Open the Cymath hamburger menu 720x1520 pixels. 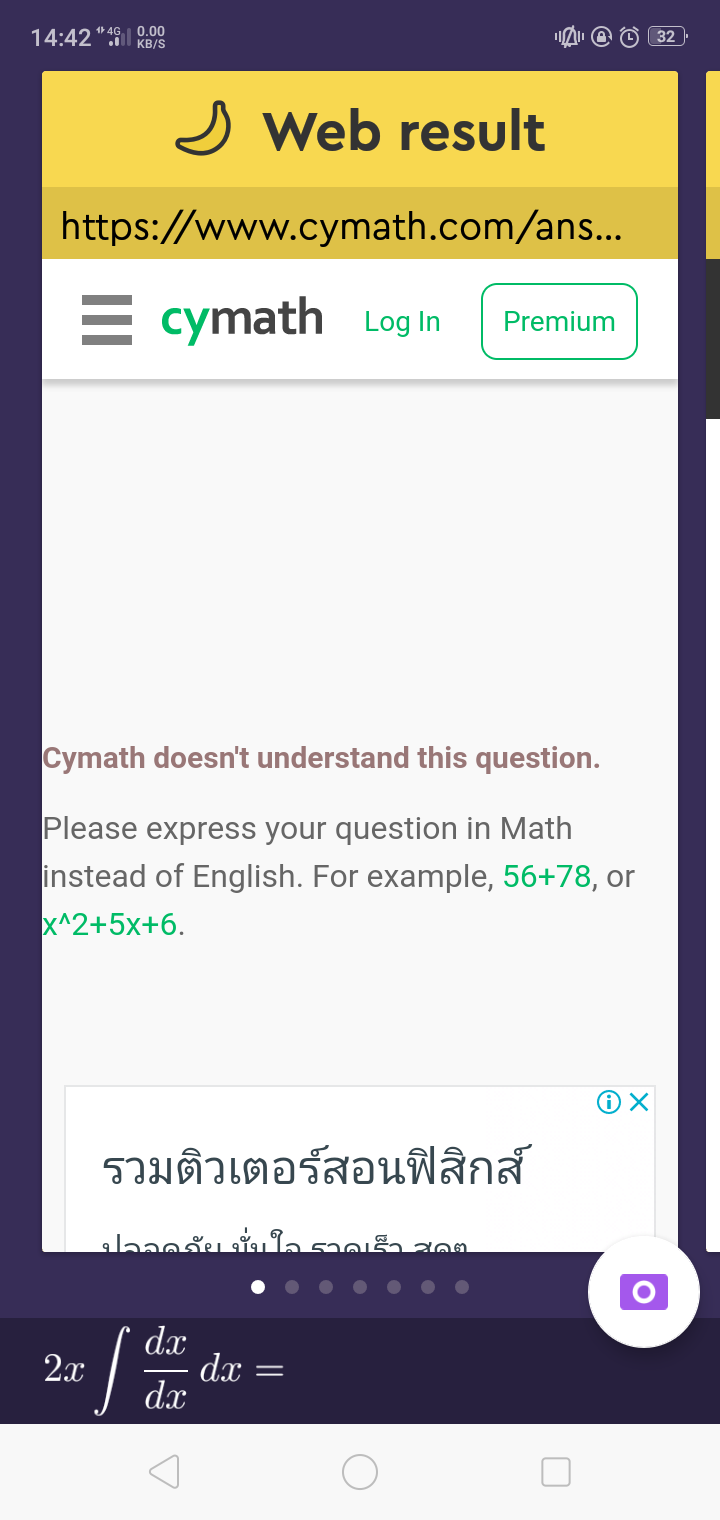pos(107,321)
